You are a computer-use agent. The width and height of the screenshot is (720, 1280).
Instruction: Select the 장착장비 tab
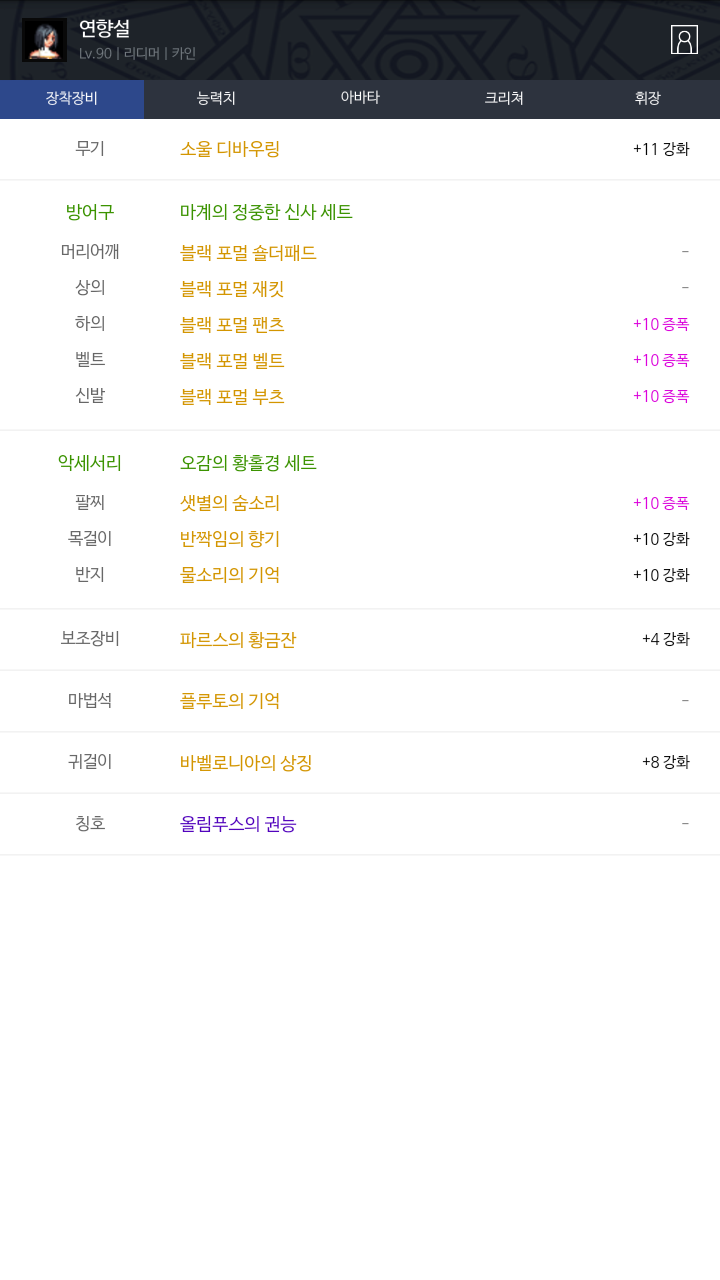pos(72,99)
